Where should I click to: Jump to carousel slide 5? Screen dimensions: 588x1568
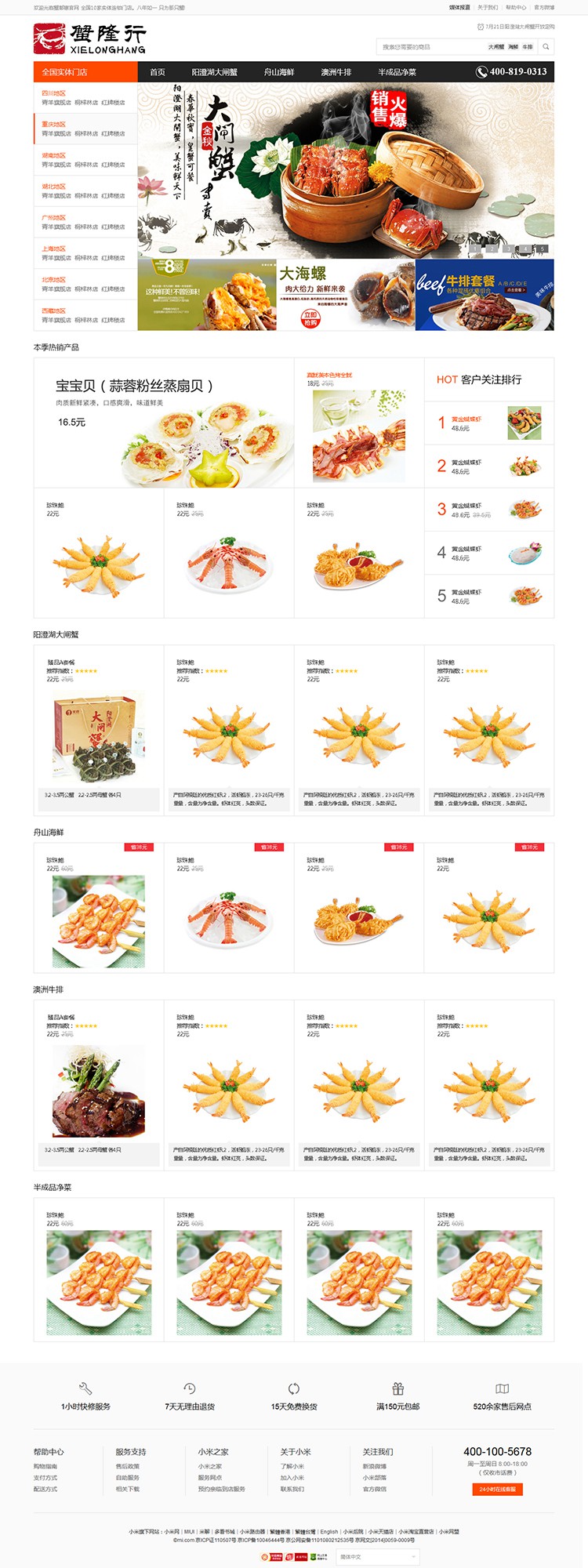click(x=542, y=249)
